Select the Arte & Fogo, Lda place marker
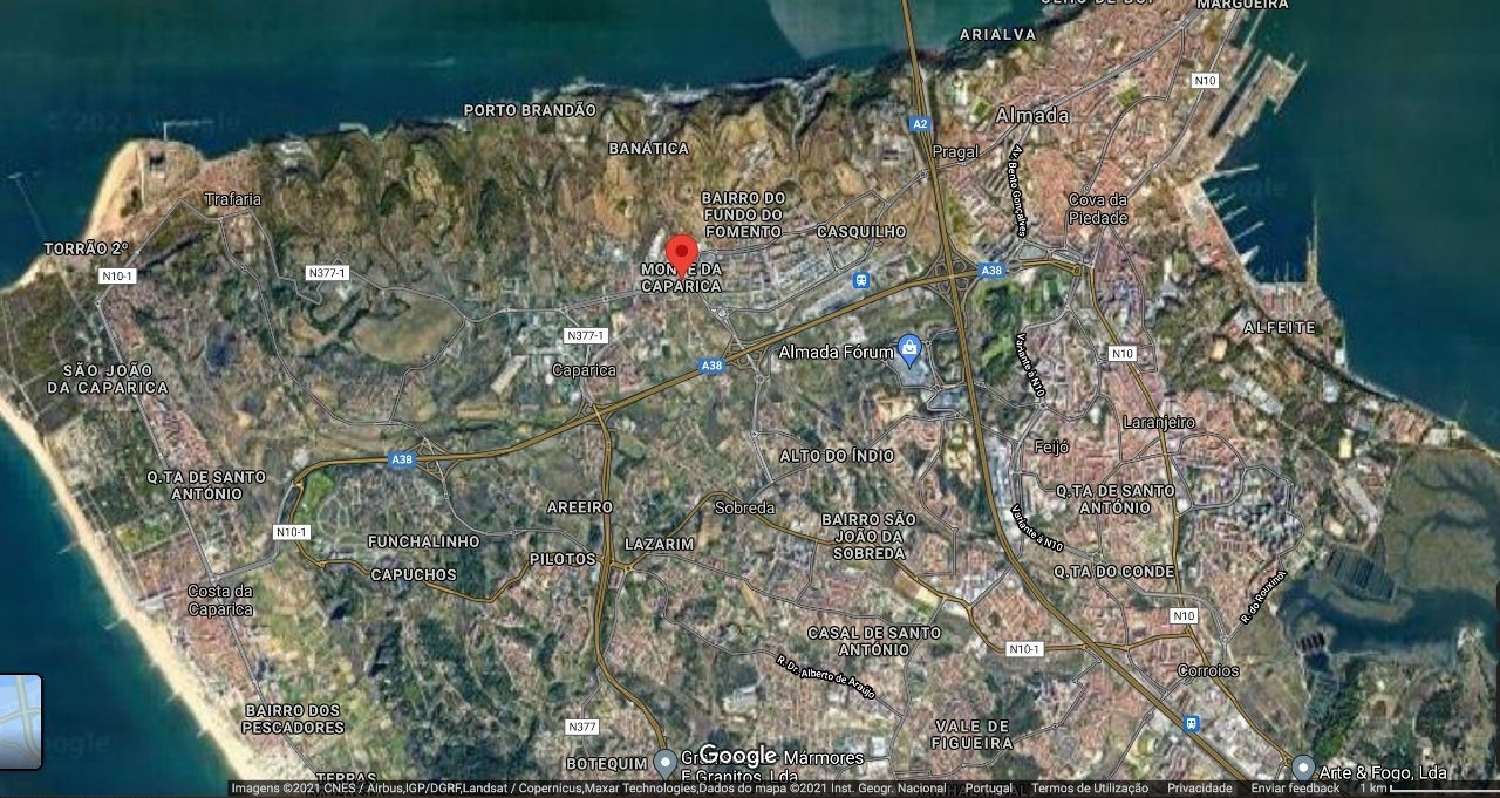The image size is (1500, 798). pyautogui.click(x=1302, y=768)
